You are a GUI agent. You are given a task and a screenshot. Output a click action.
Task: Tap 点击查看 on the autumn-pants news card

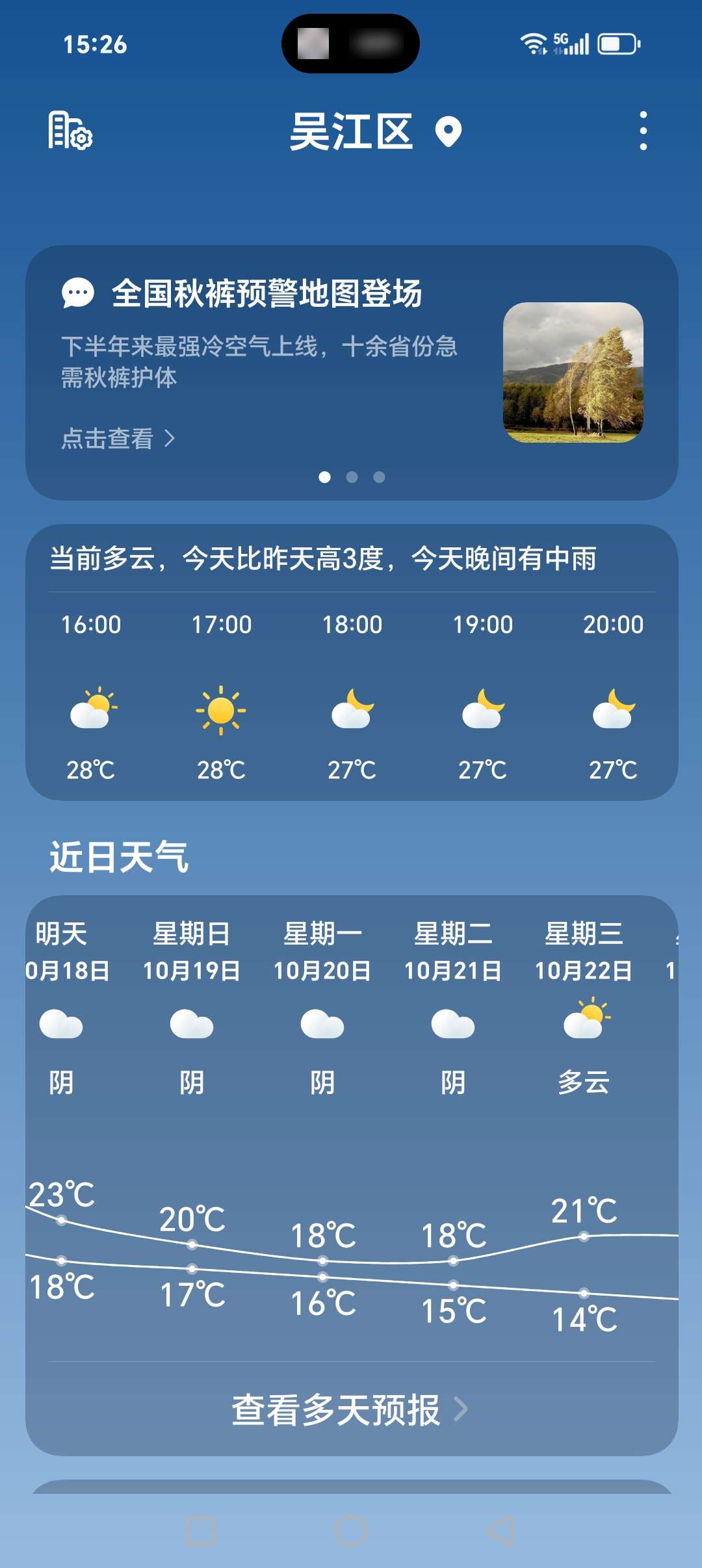point(118,439)
